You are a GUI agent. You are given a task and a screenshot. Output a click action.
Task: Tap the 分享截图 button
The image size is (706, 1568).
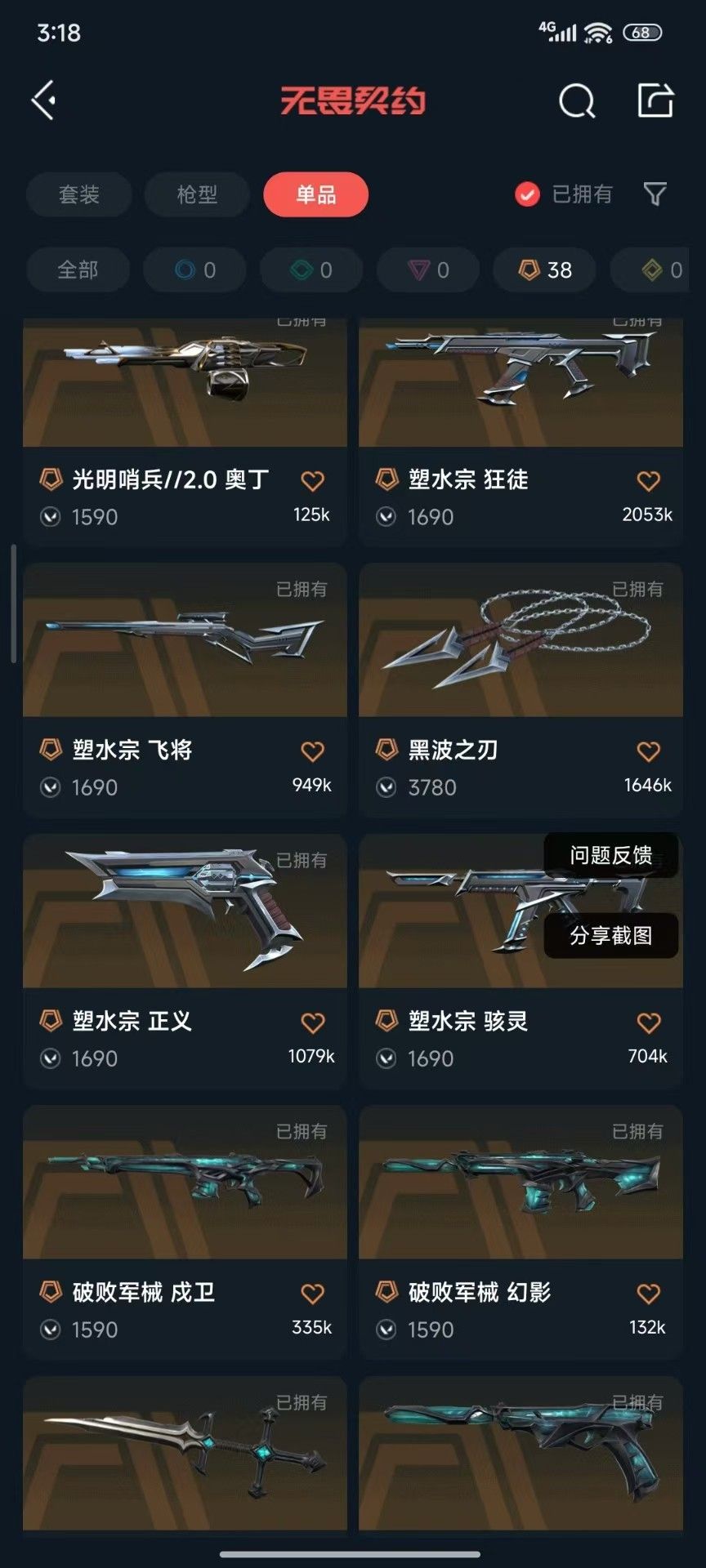[611, 935]
